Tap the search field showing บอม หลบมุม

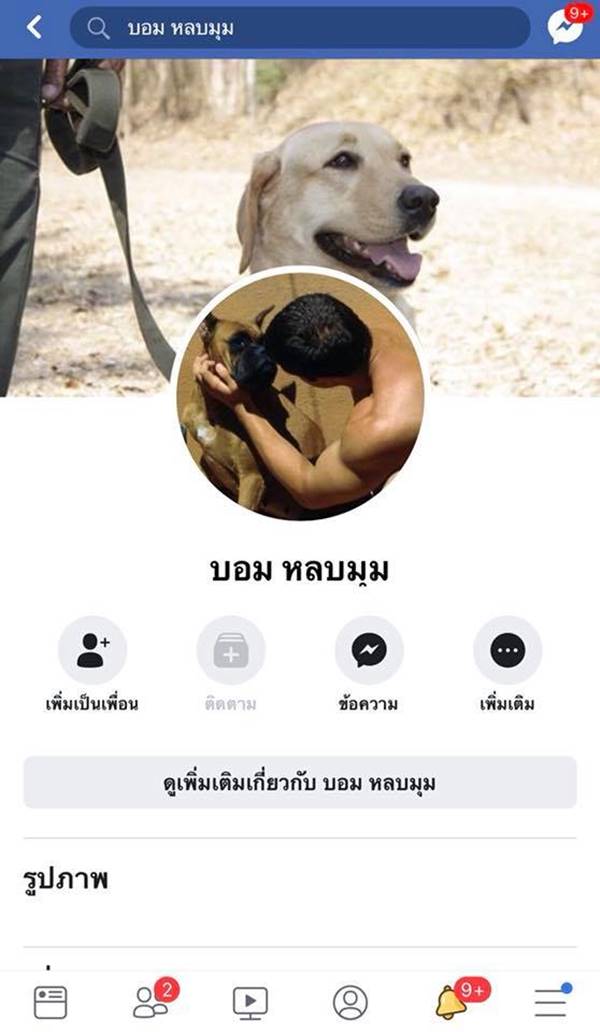[300, 28]
